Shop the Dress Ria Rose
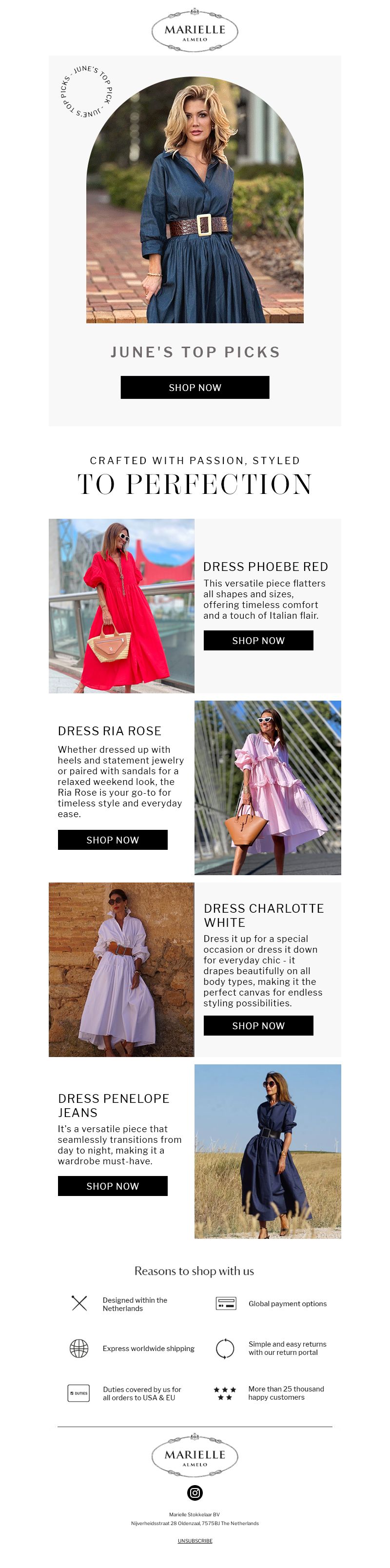 pos(113,840)
